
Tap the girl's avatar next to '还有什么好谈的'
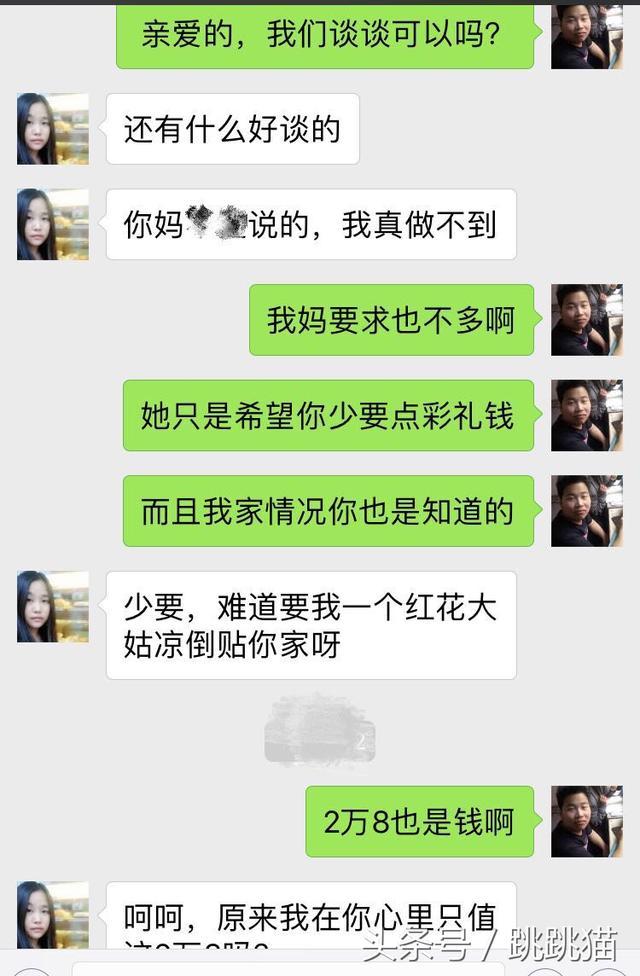coord(53,129)
